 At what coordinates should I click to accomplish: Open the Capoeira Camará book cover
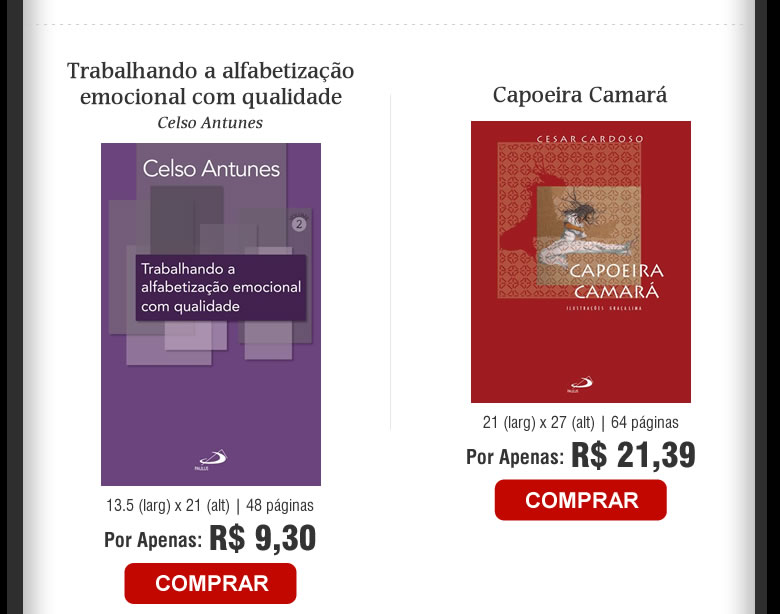pos(581,262)
